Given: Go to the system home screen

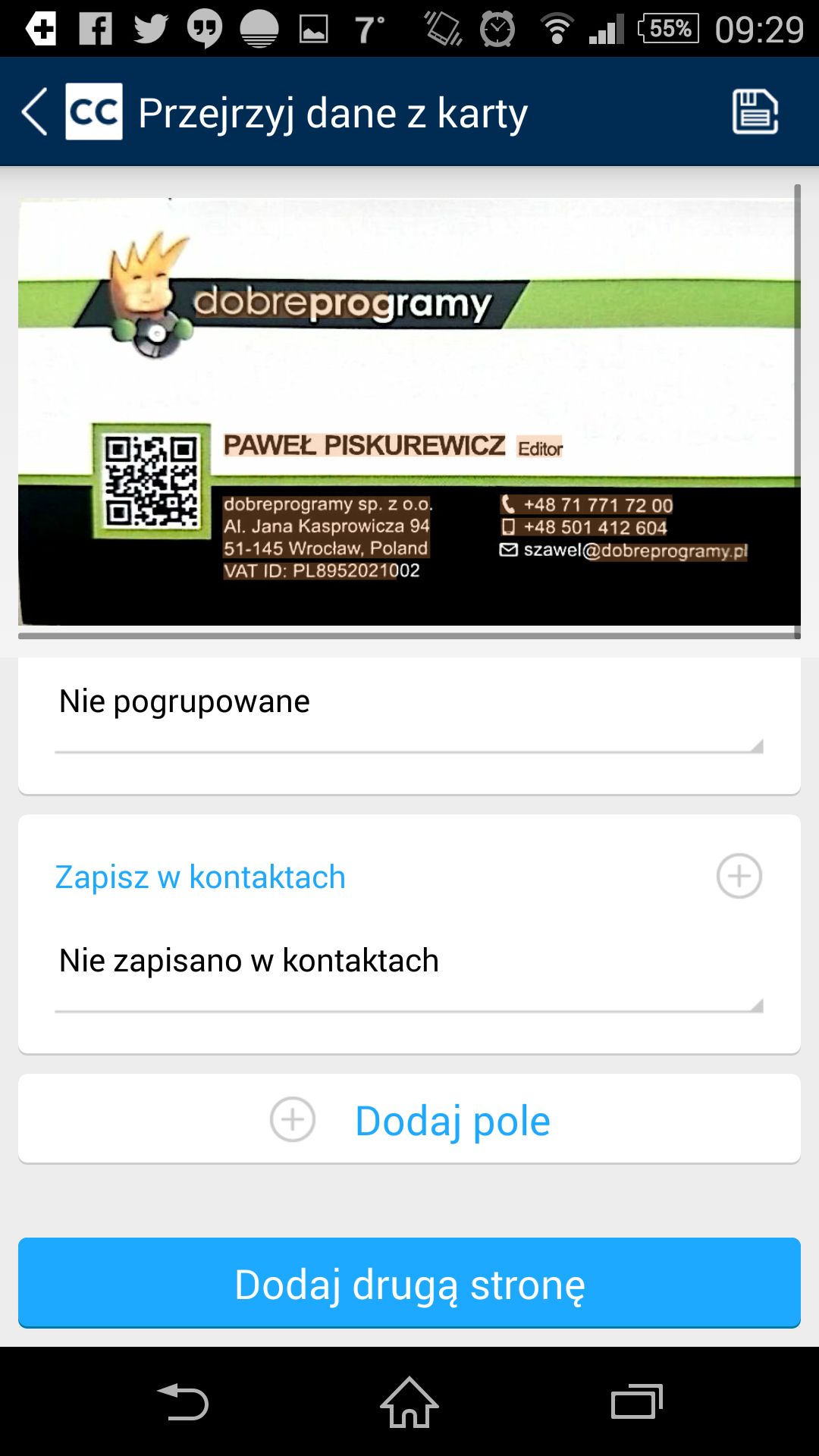Looking at the screenshot, I should (x=409, y=1402).
